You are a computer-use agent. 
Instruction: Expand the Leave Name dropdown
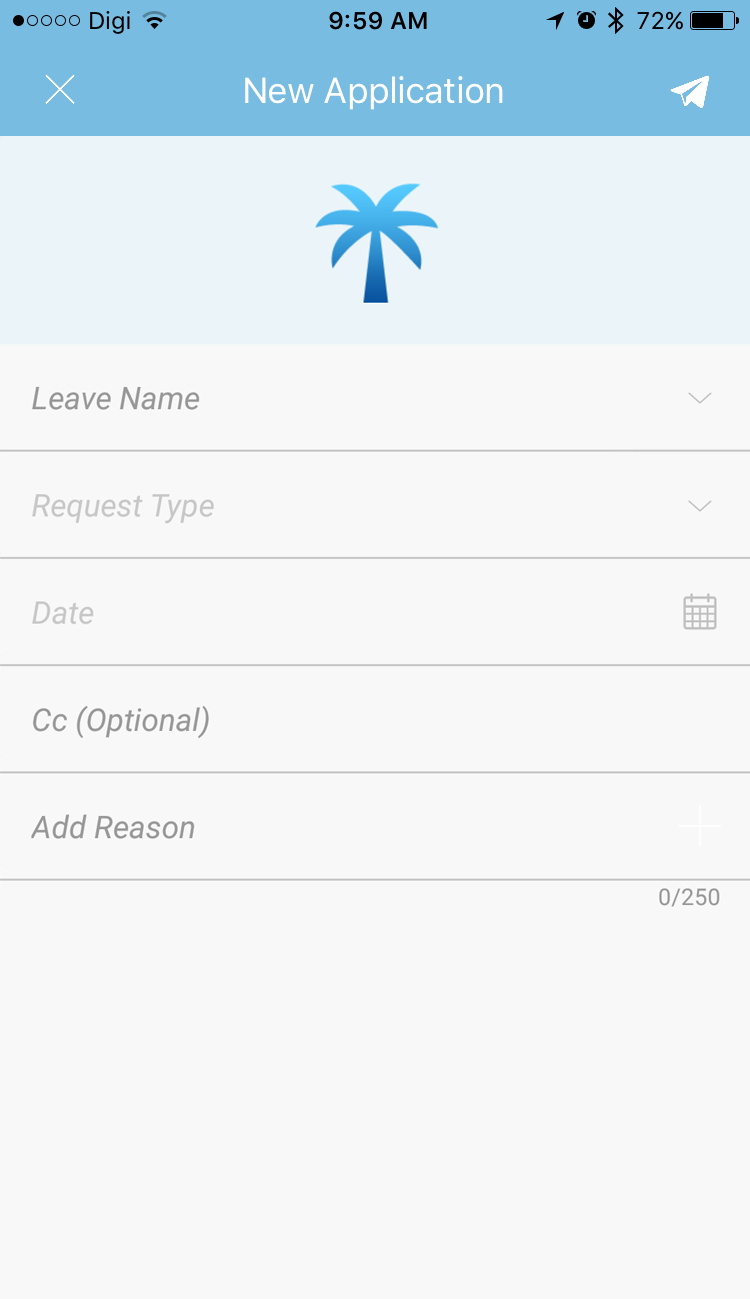tap(375, 398)
